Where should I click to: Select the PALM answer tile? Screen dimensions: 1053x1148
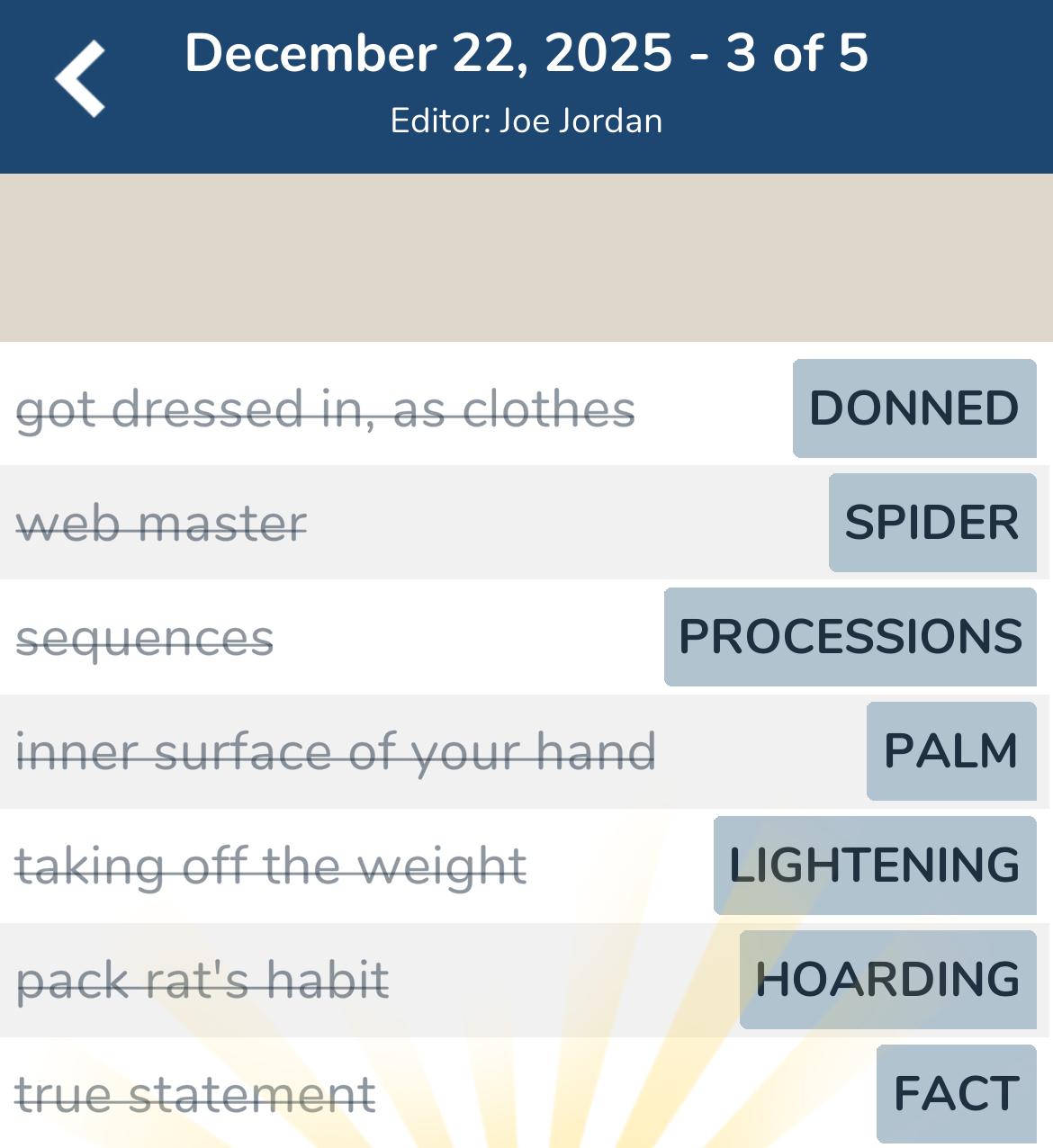tap(951, 750)
